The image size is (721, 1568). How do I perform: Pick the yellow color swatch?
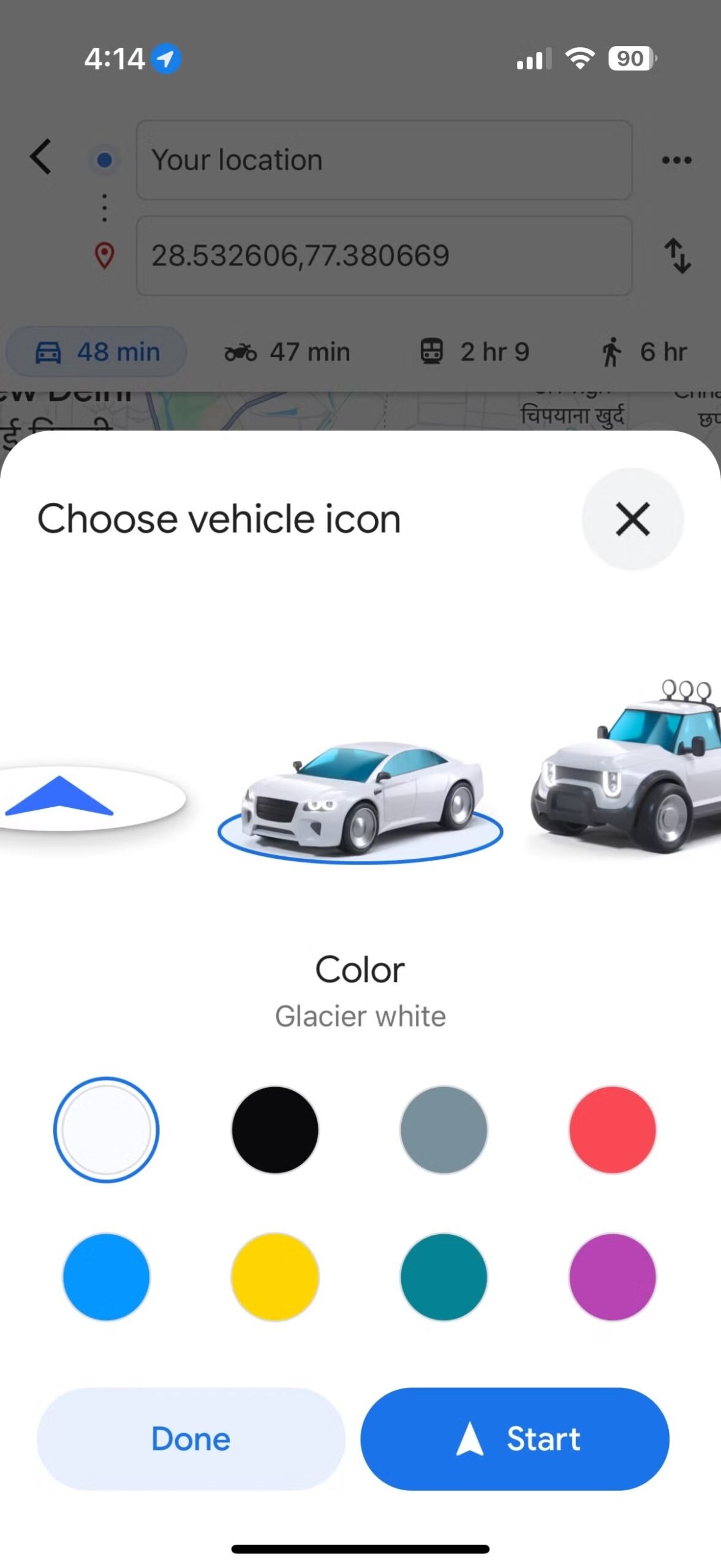[x=275, y=1276]
